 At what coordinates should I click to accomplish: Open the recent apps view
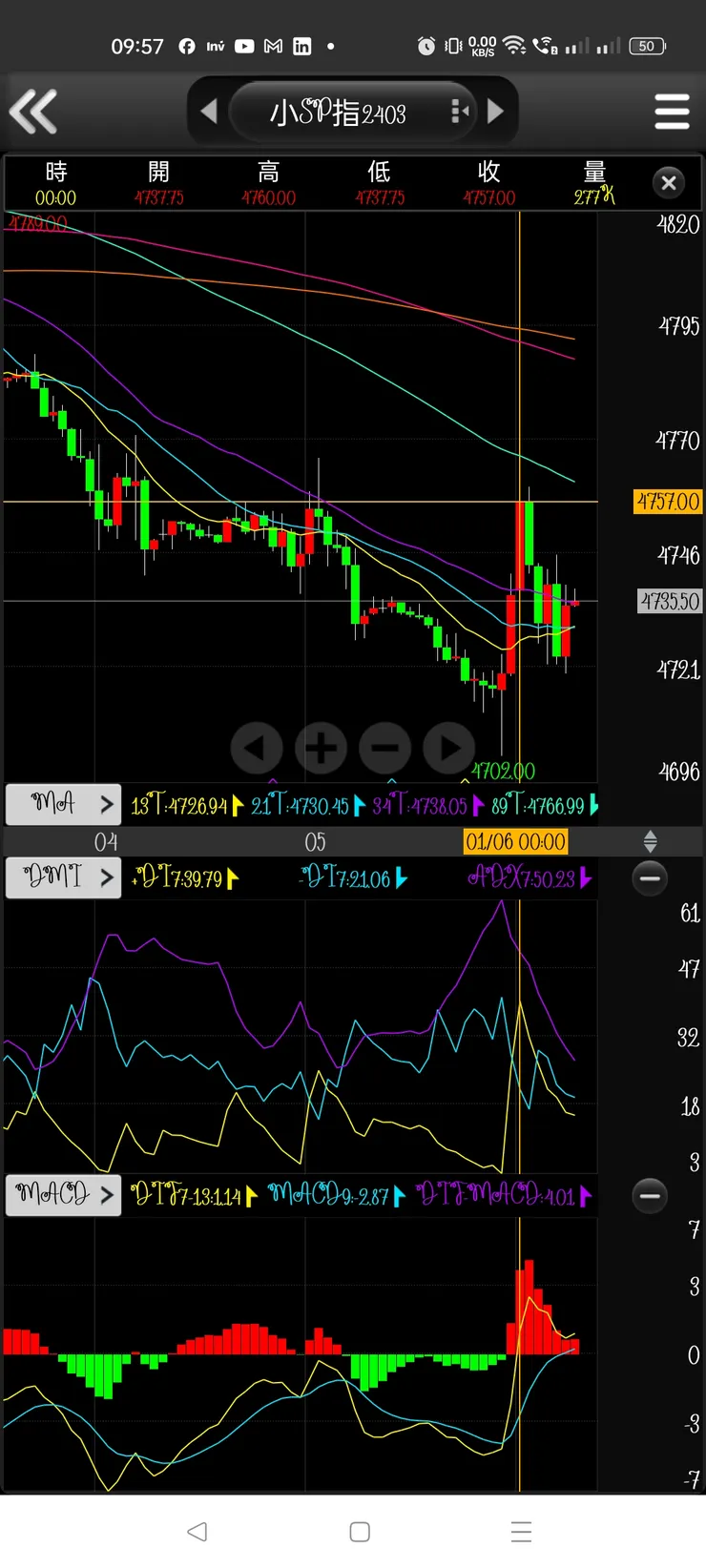521,1532
